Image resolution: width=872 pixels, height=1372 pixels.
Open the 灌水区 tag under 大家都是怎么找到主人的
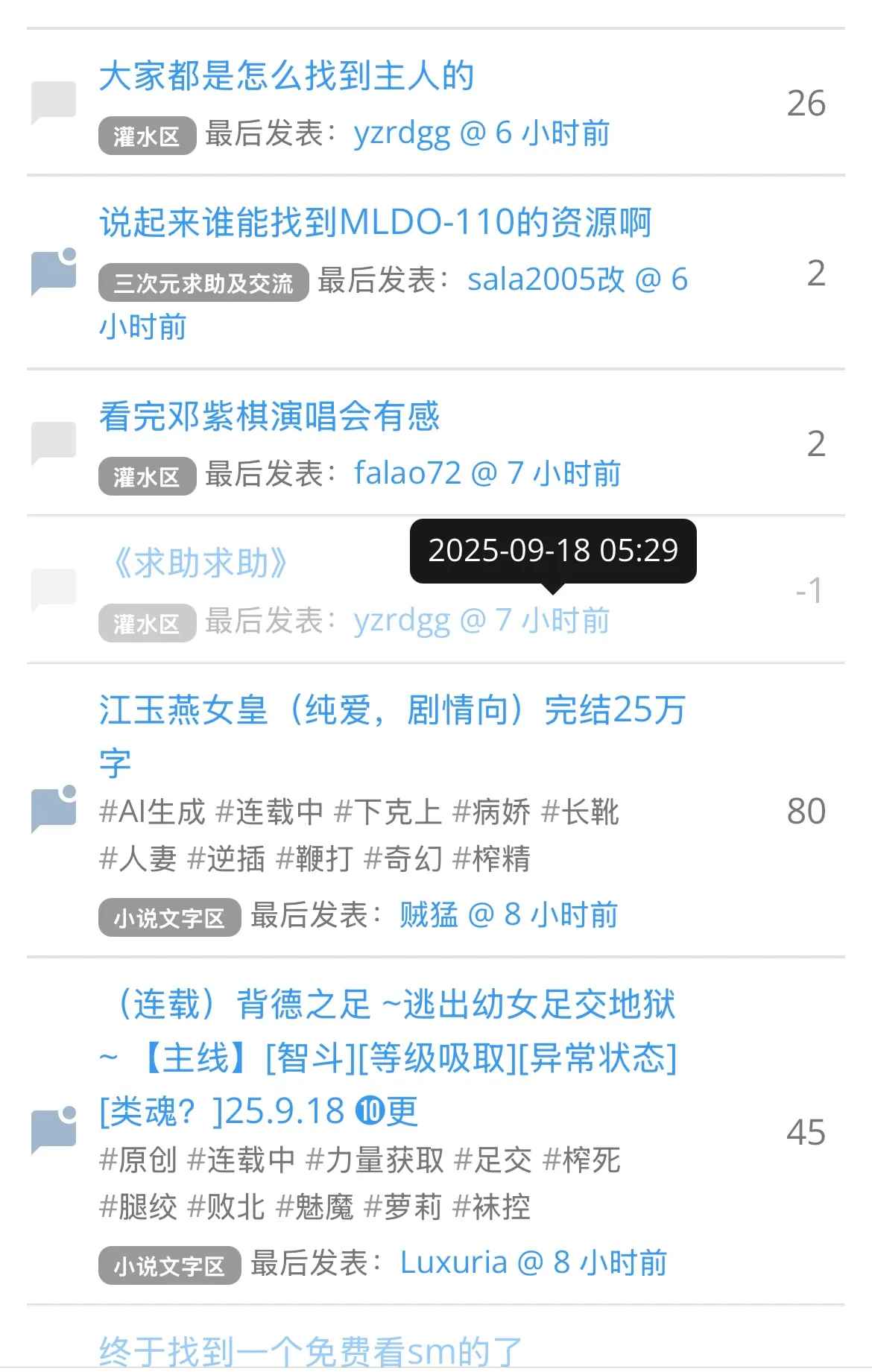click(x=147, y=136)
